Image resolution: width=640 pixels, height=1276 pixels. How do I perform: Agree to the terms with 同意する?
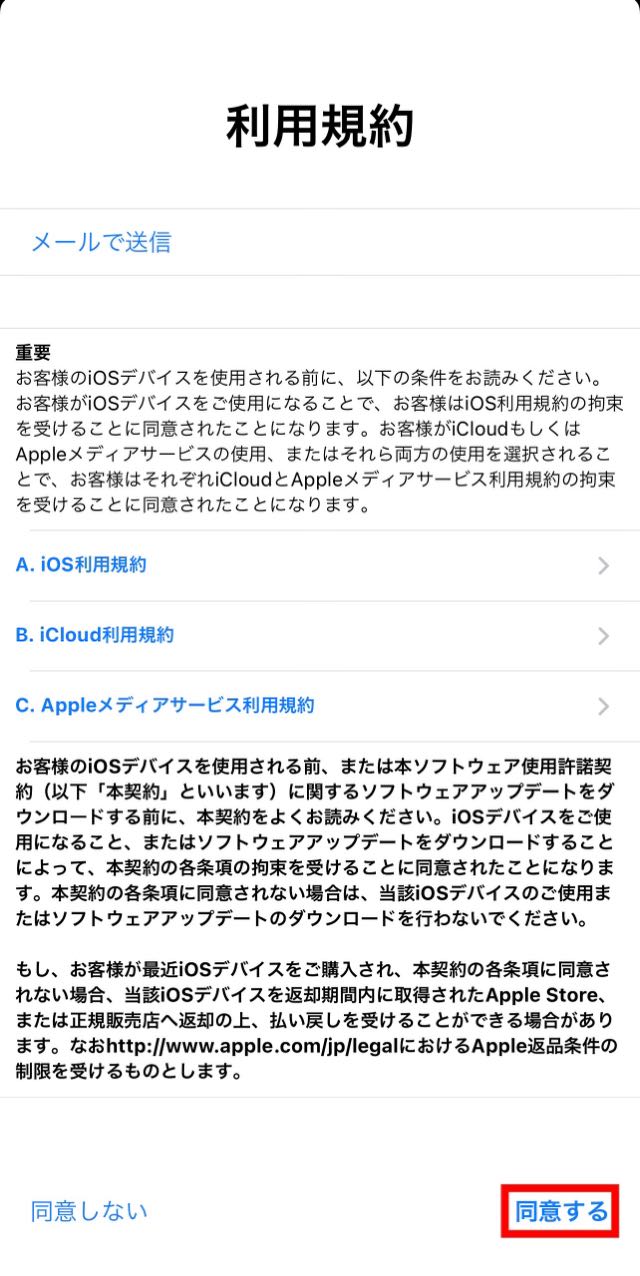561,1212
